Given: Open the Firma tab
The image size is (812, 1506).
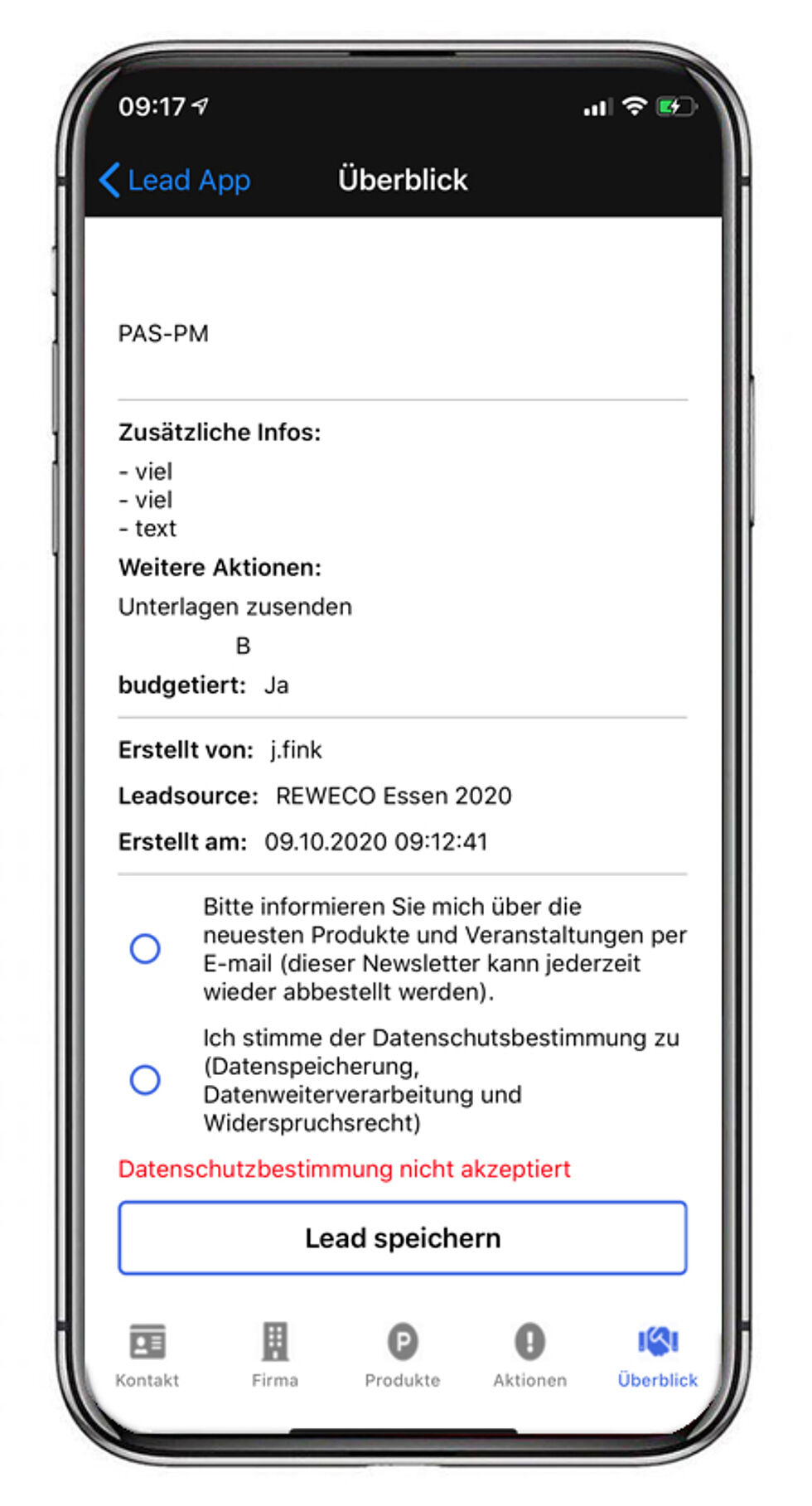Looking at the screenshot, I should (275, 1354).
